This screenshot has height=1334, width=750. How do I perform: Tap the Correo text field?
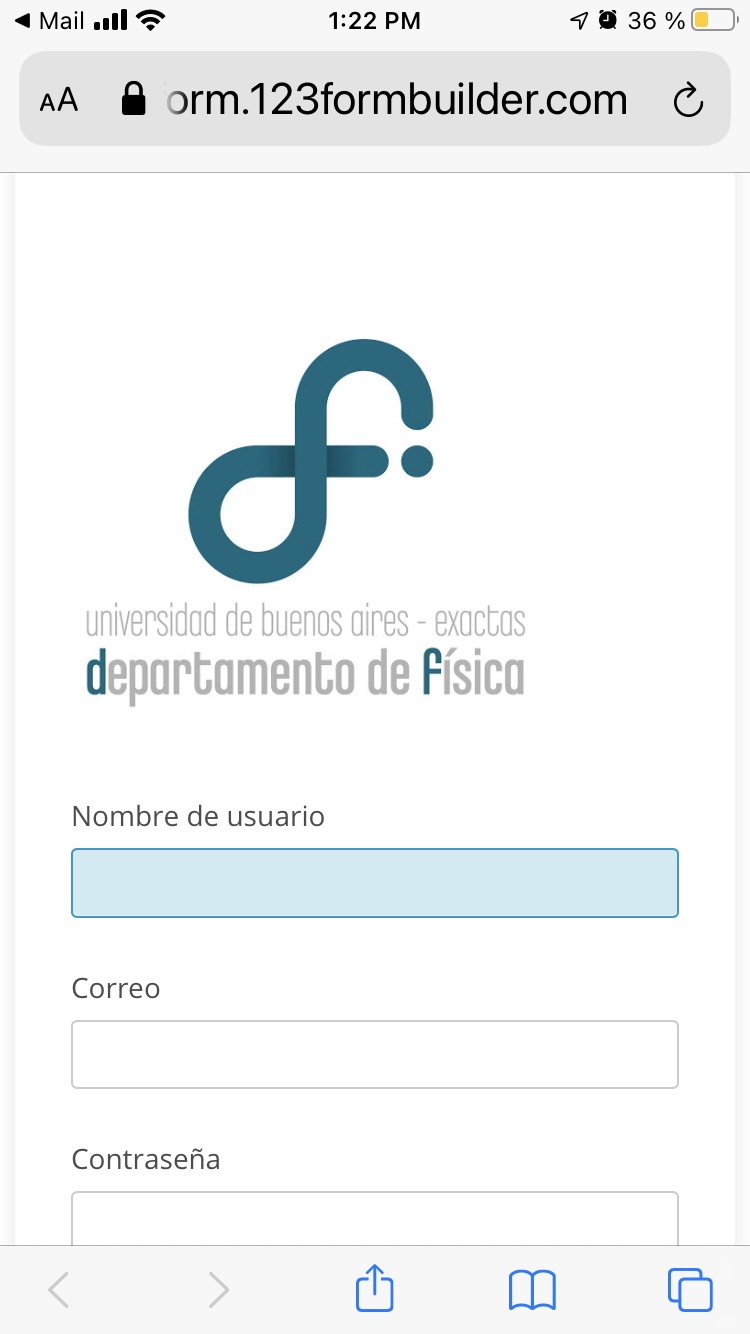tap(375, 1054)
